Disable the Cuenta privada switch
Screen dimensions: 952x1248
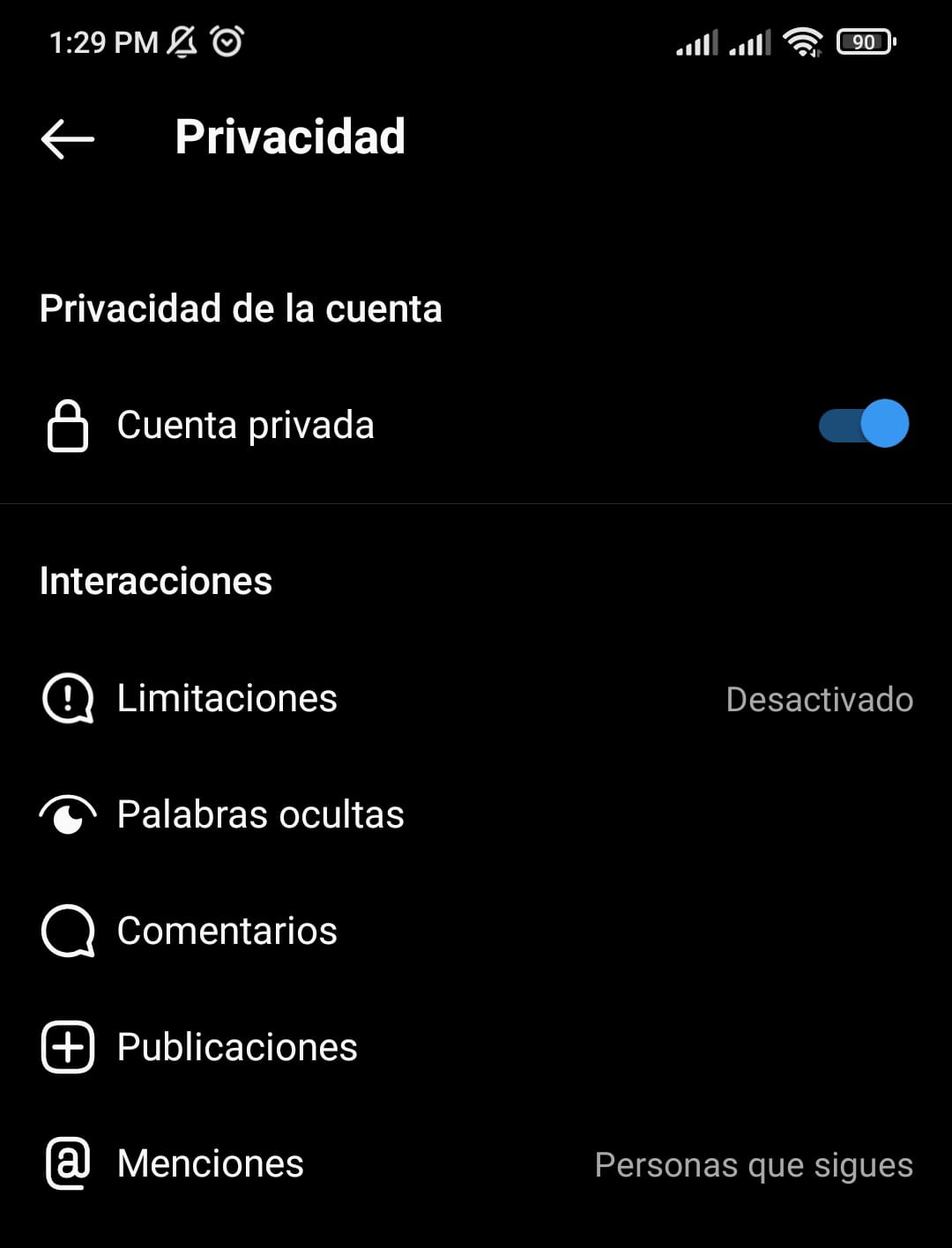tap(864, 424)
